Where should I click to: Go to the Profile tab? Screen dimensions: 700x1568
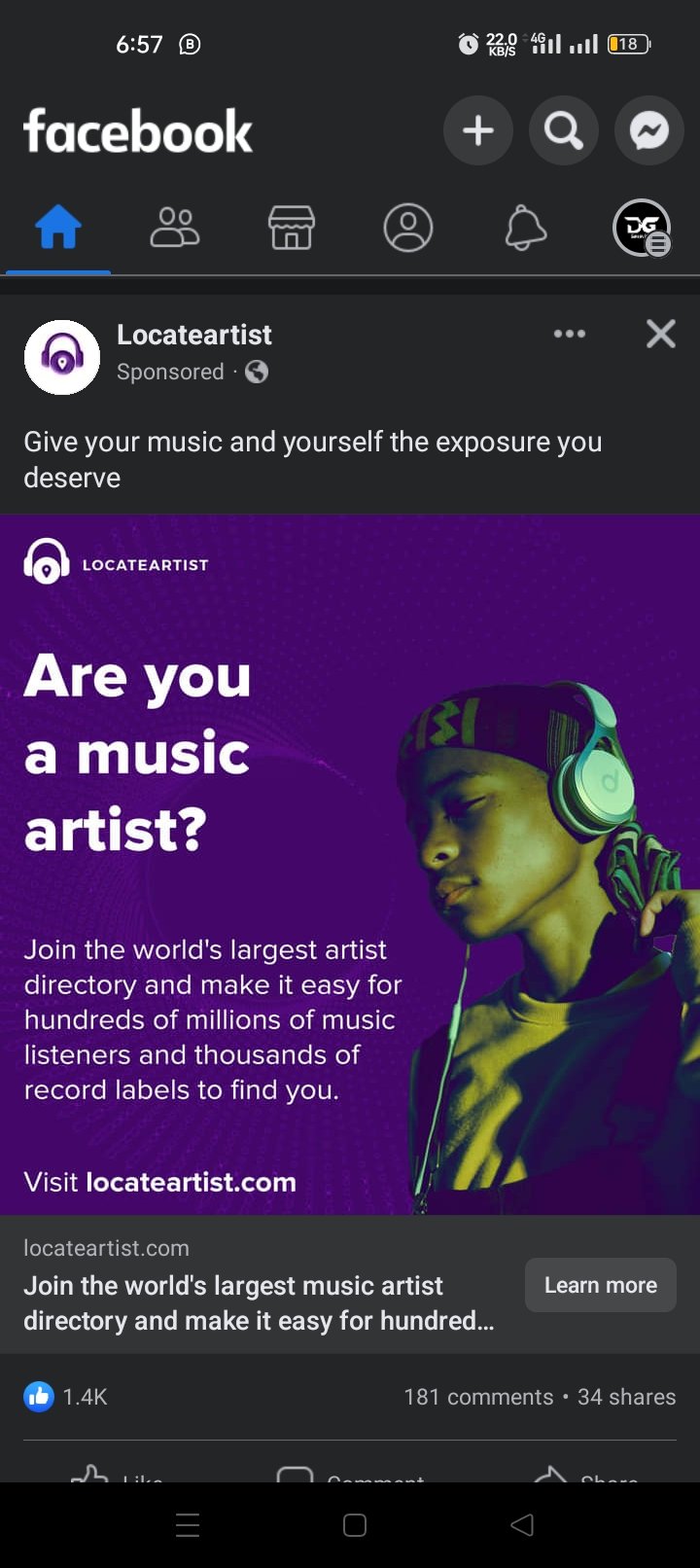408,230
